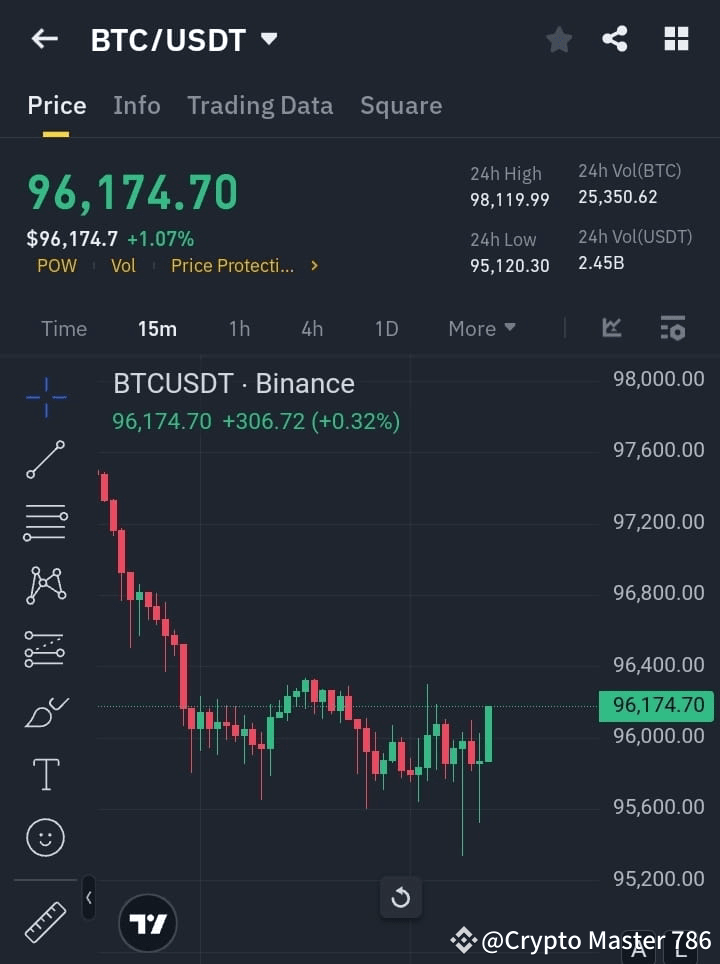720x964 pixels.
Task: Refresh the chart with the reload icon
Action: 400,898
